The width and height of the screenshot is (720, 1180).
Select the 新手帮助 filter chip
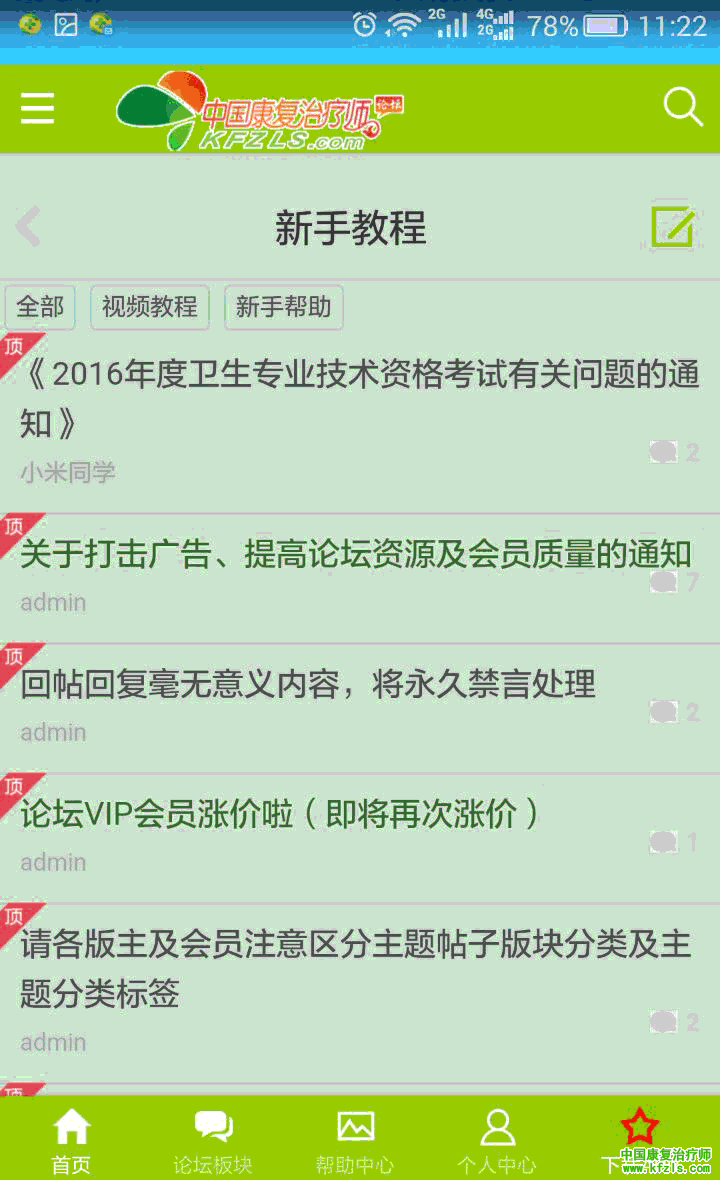pos(283,307)
